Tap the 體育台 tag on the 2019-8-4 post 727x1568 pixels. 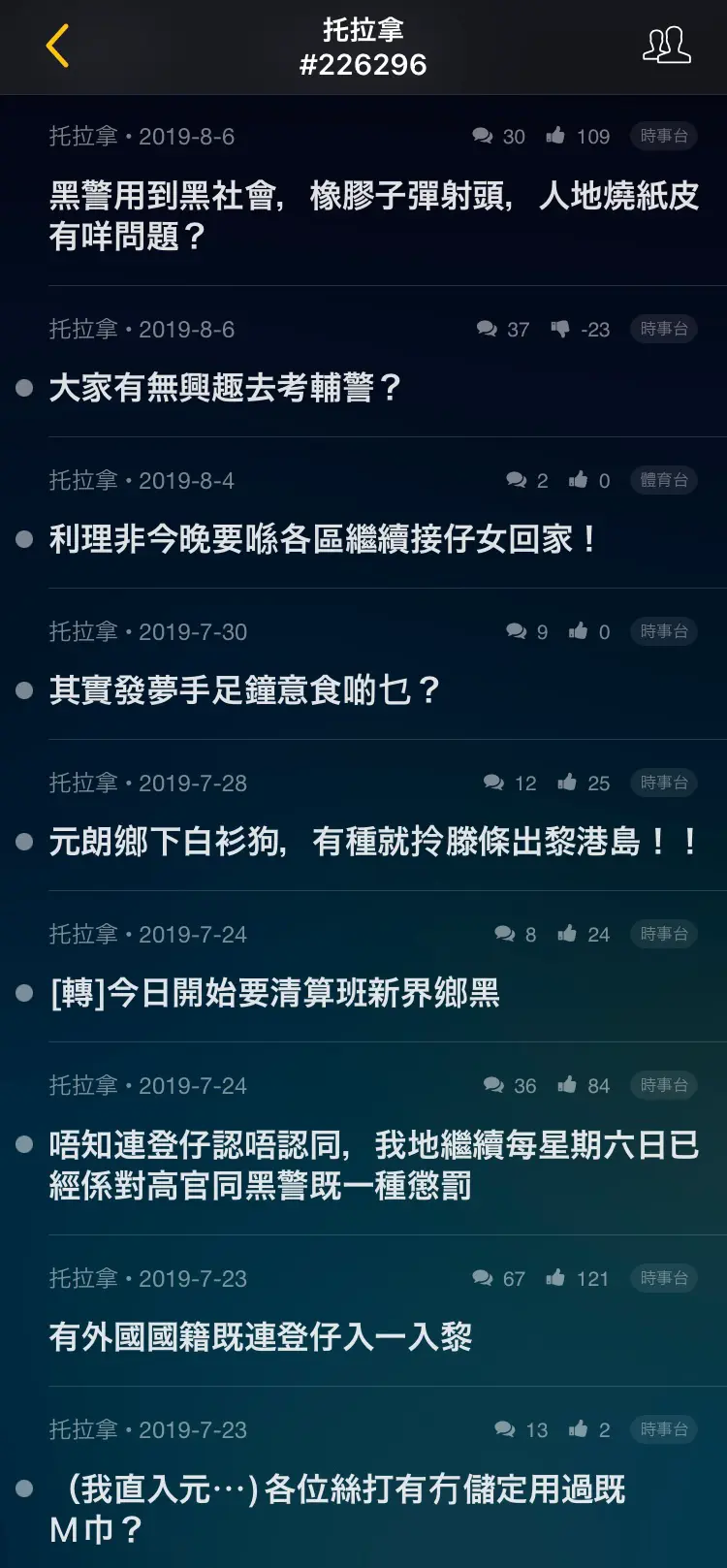point(664,480)
